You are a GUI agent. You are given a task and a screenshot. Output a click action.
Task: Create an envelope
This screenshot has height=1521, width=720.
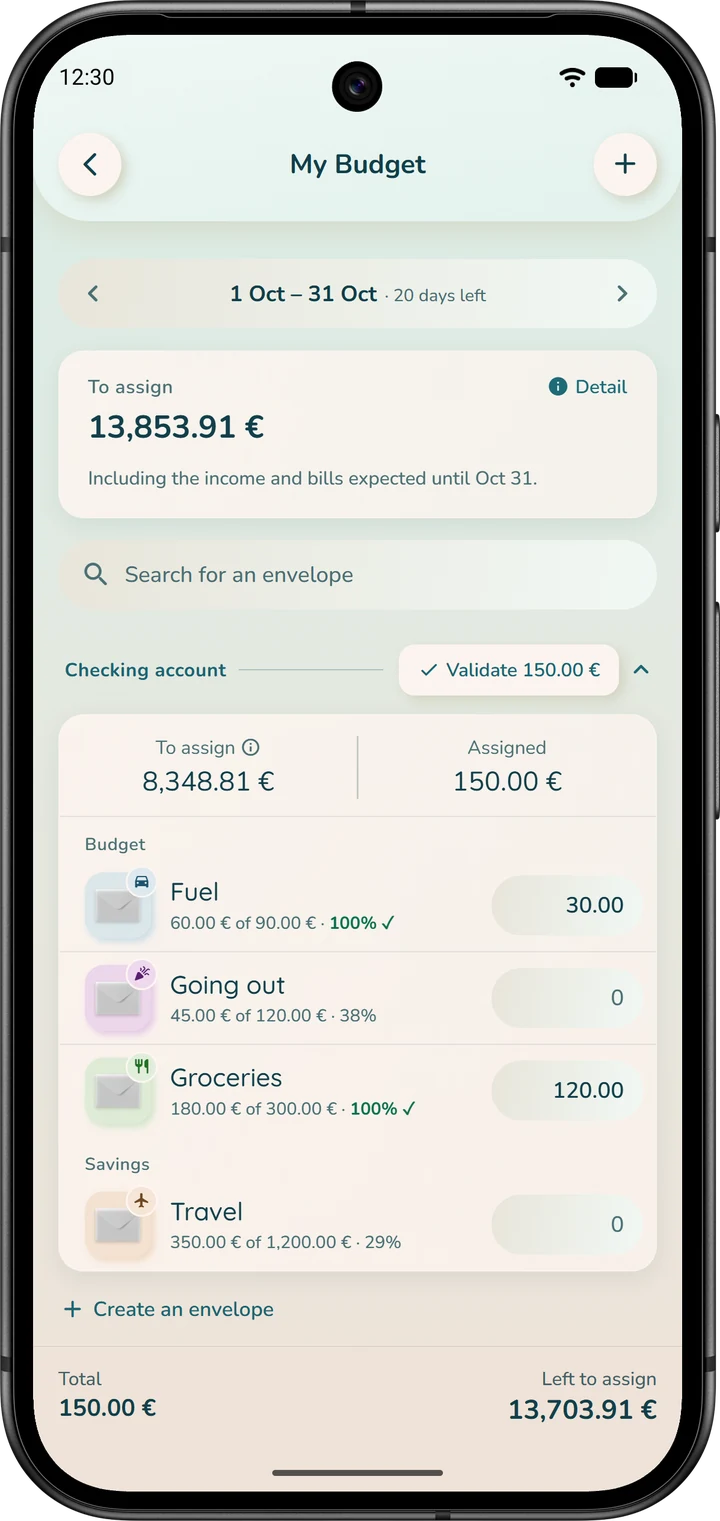(x=168, y=1309)
